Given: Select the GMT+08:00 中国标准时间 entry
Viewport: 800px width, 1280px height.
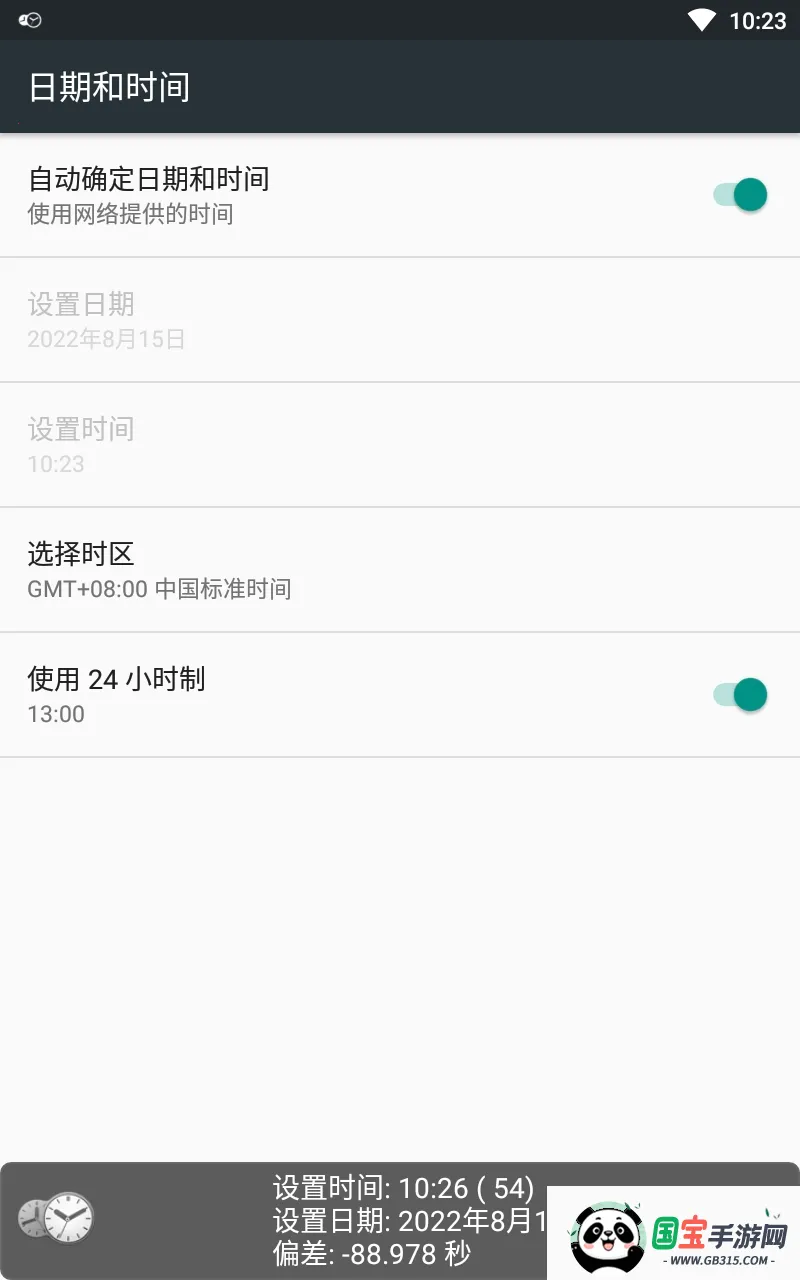Looking at the screenshot, I should coord(158,589).
